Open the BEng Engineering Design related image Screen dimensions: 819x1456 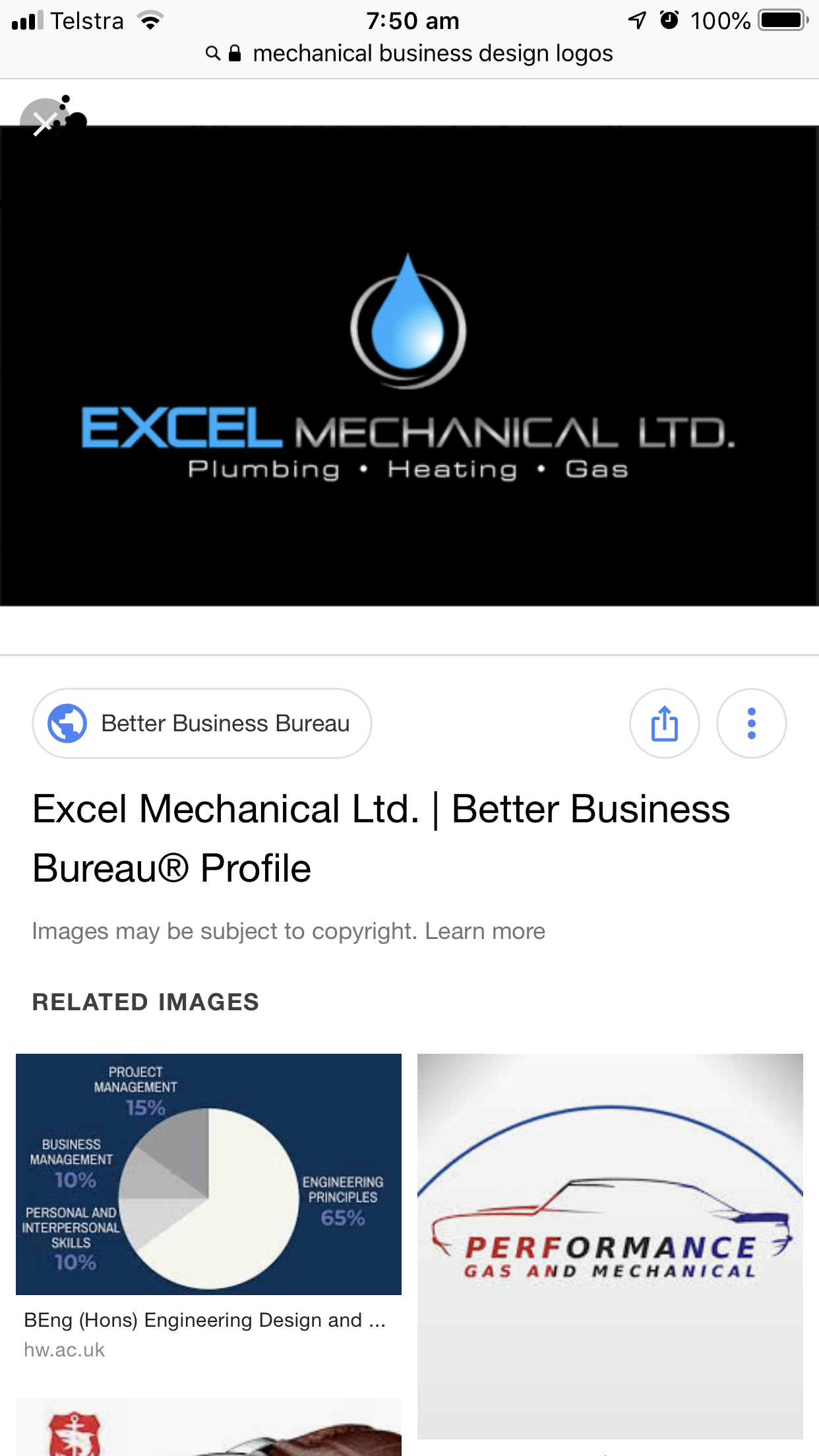208,1174
